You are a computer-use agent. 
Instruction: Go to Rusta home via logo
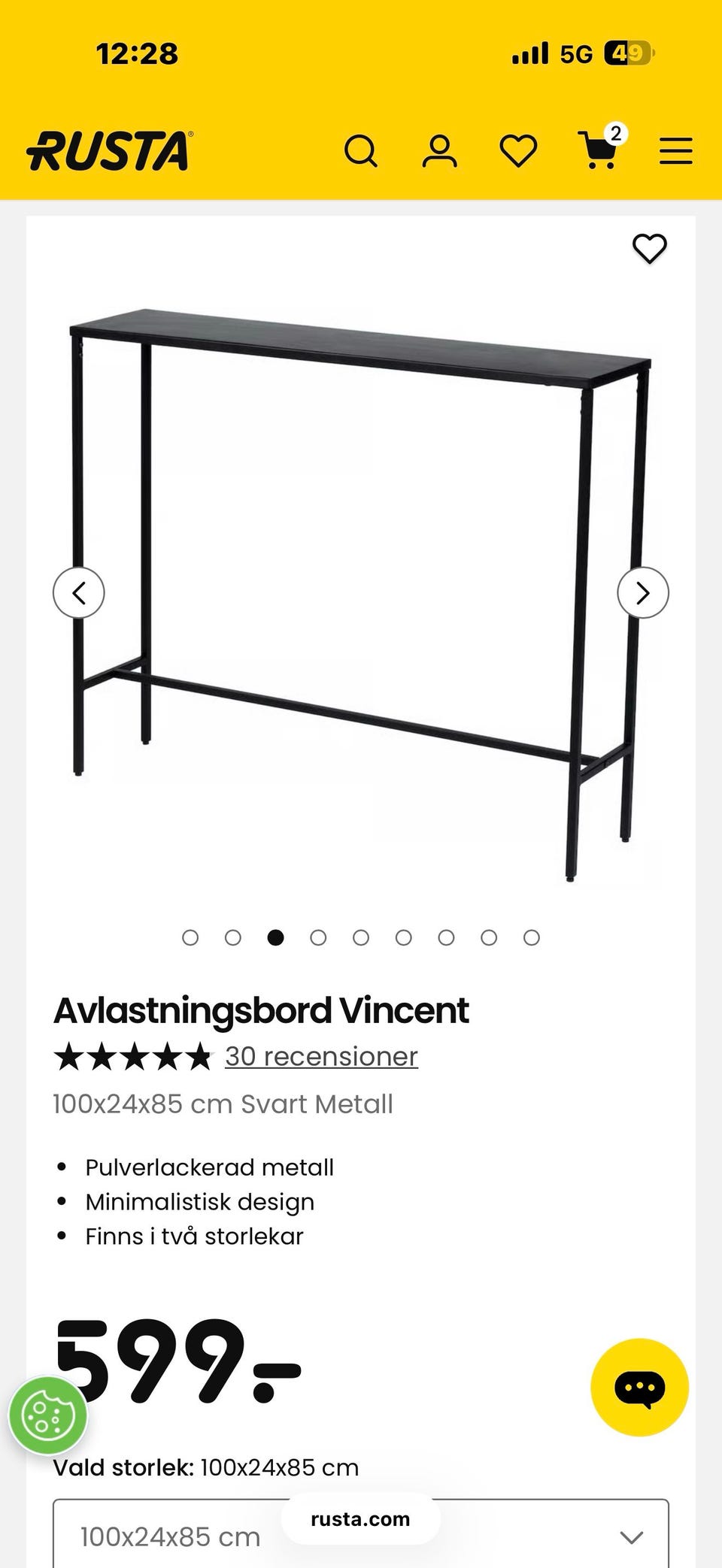click(110, 151)
